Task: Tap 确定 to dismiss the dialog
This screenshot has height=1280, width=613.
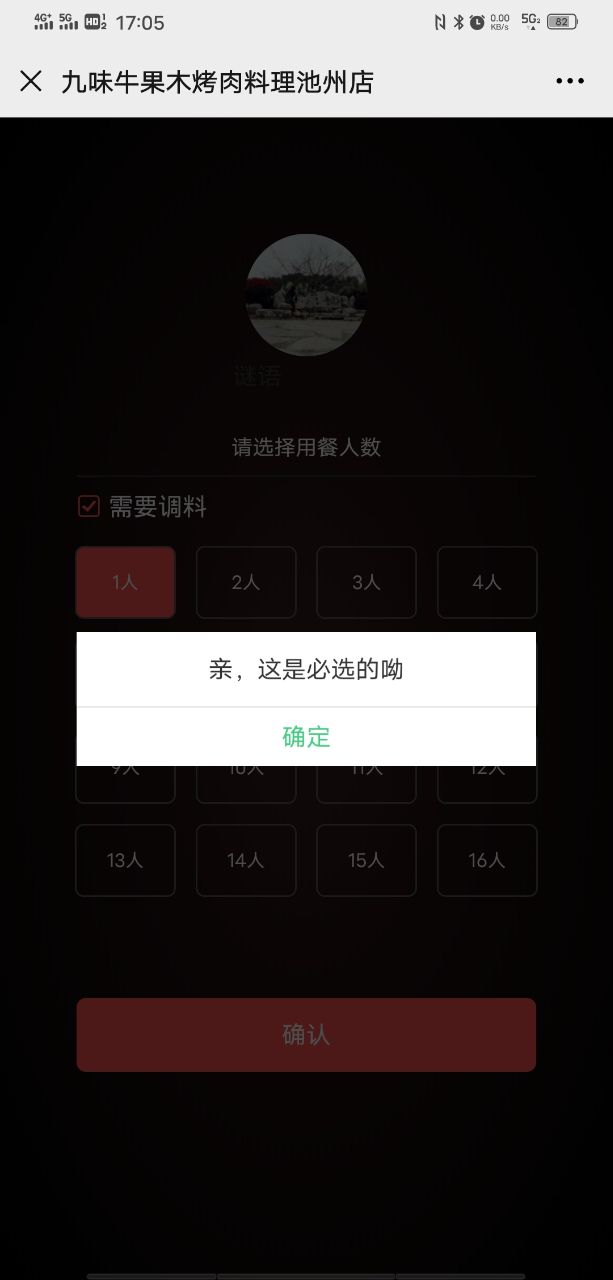Action: [306, 737]
